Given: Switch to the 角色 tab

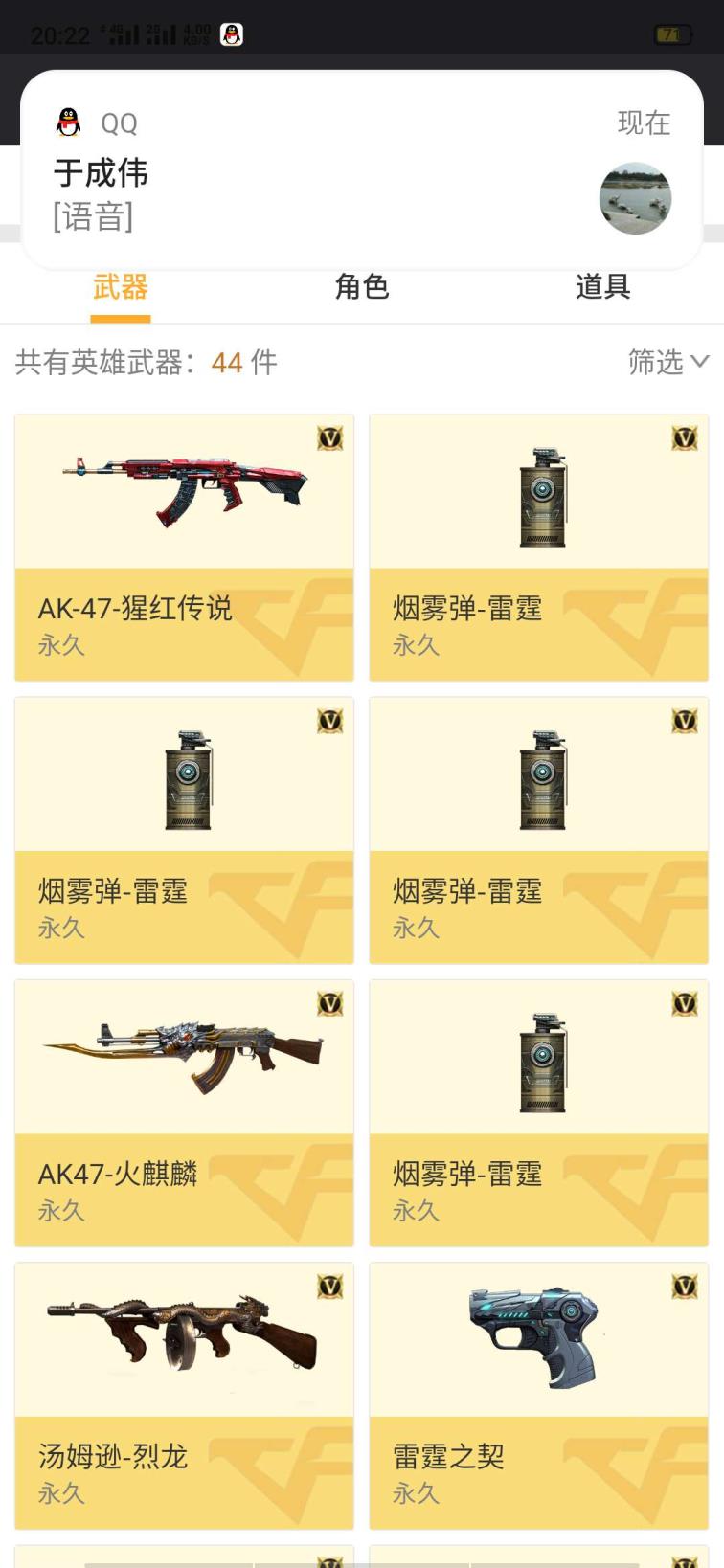Looking at the screenshot, I should (x=361, y=287).
